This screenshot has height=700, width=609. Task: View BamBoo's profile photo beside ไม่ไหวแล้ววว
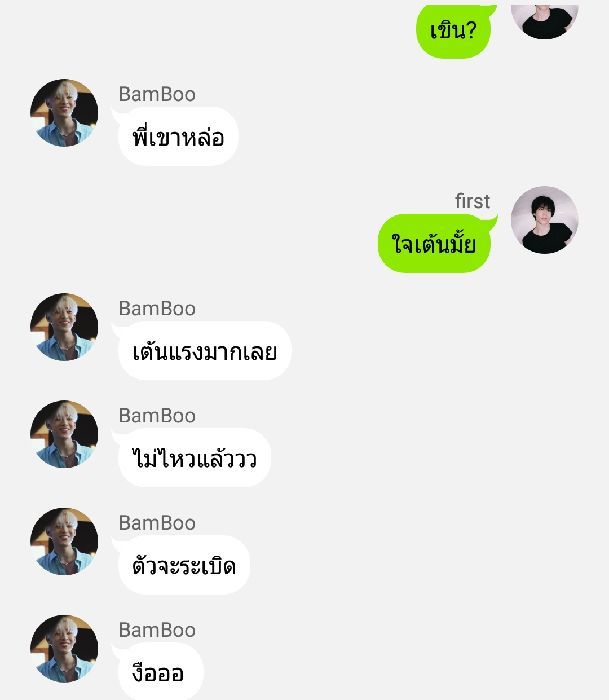coord(64,434)
